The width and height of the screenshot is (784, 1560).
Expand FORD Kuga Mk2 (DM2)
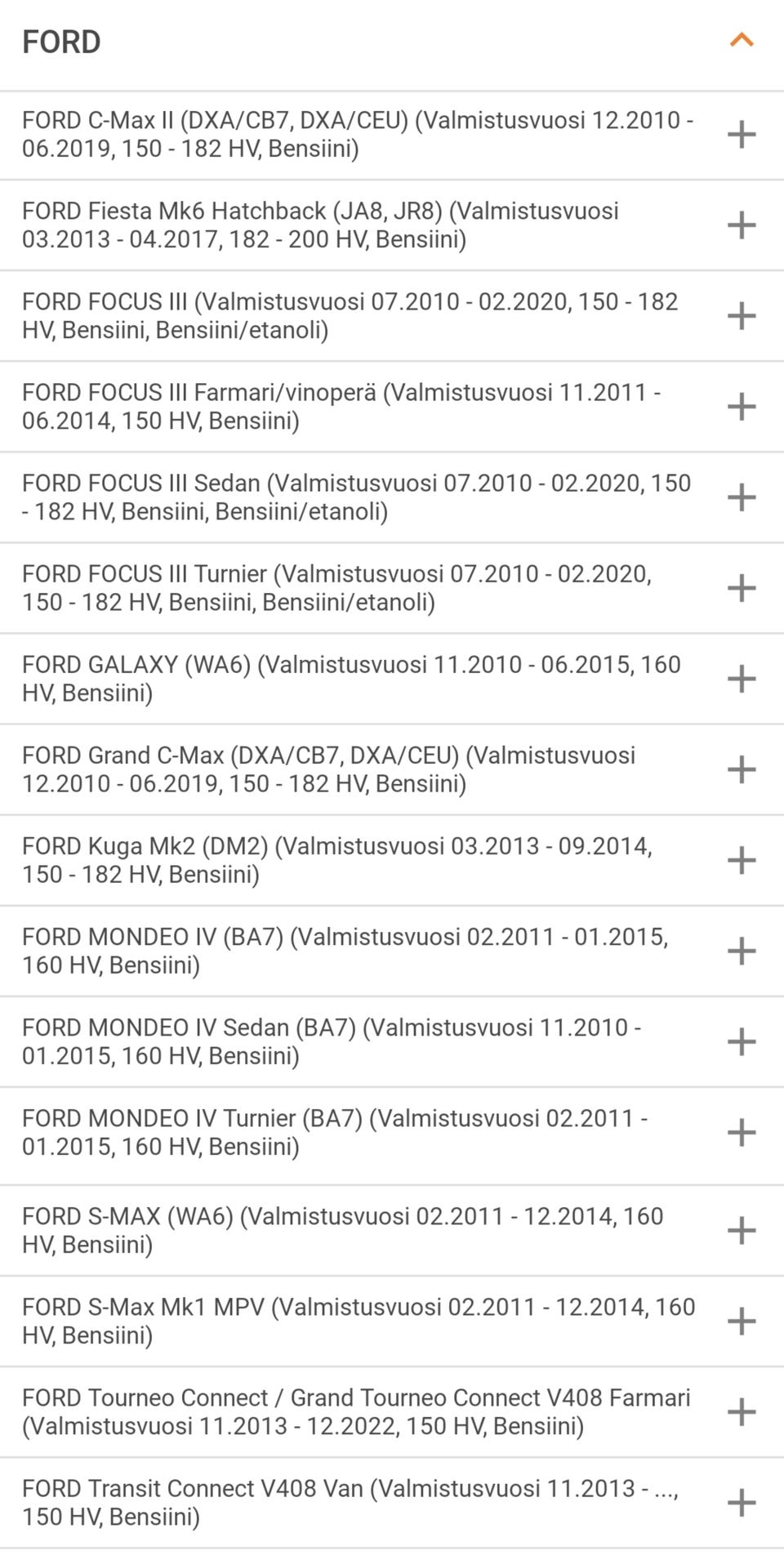741,860
